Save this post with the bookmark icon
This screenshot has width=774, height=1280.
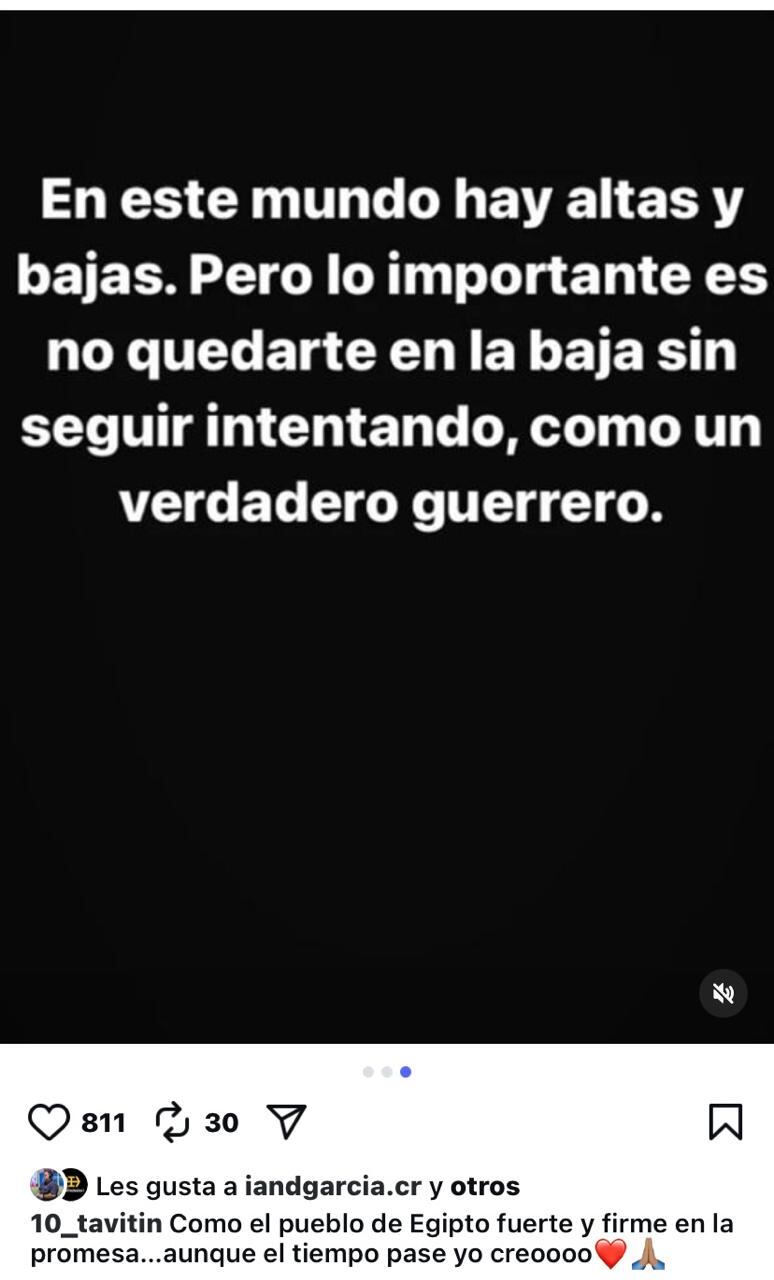point(725,1122)
